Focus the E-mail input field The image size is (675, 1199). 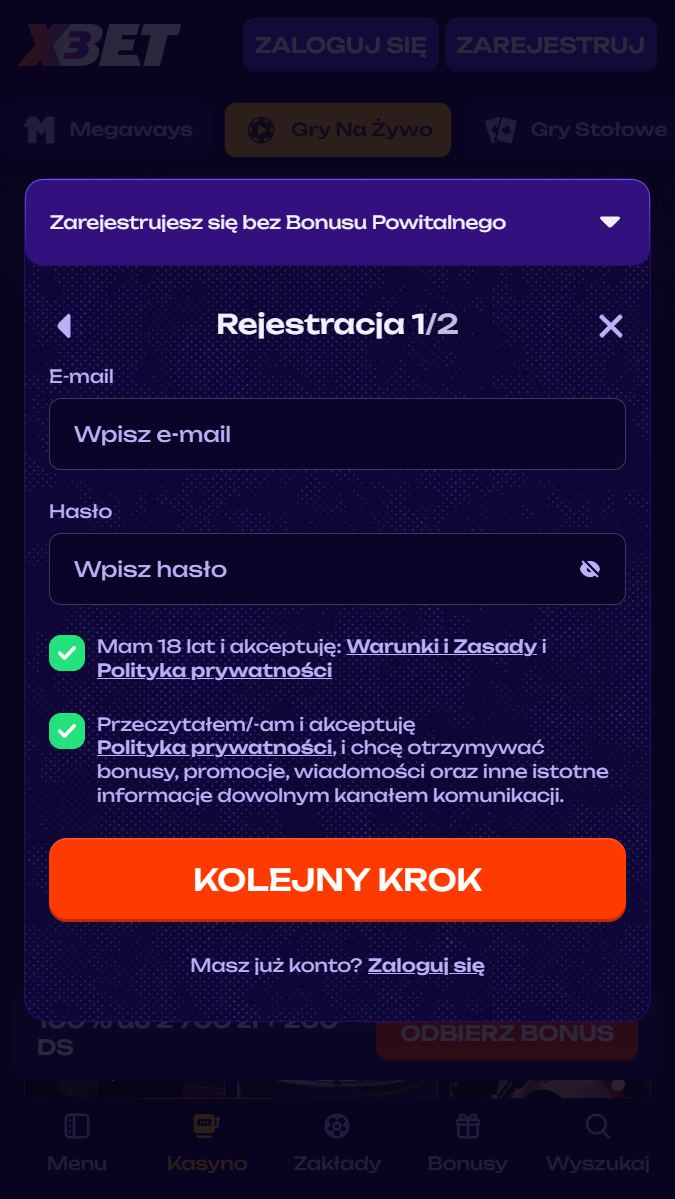(x=337, y=434)
